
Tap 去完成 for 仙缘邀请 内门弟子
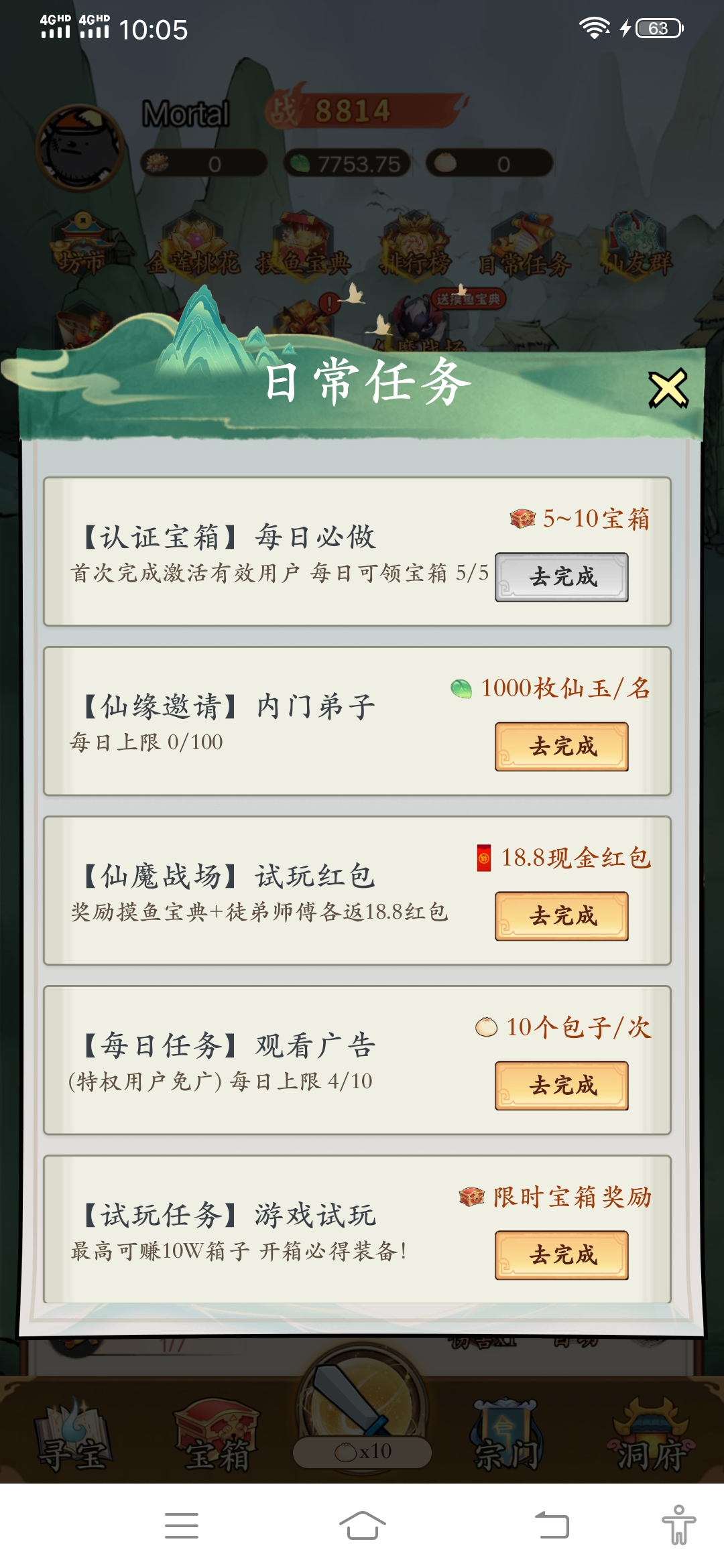click(562, 746)
